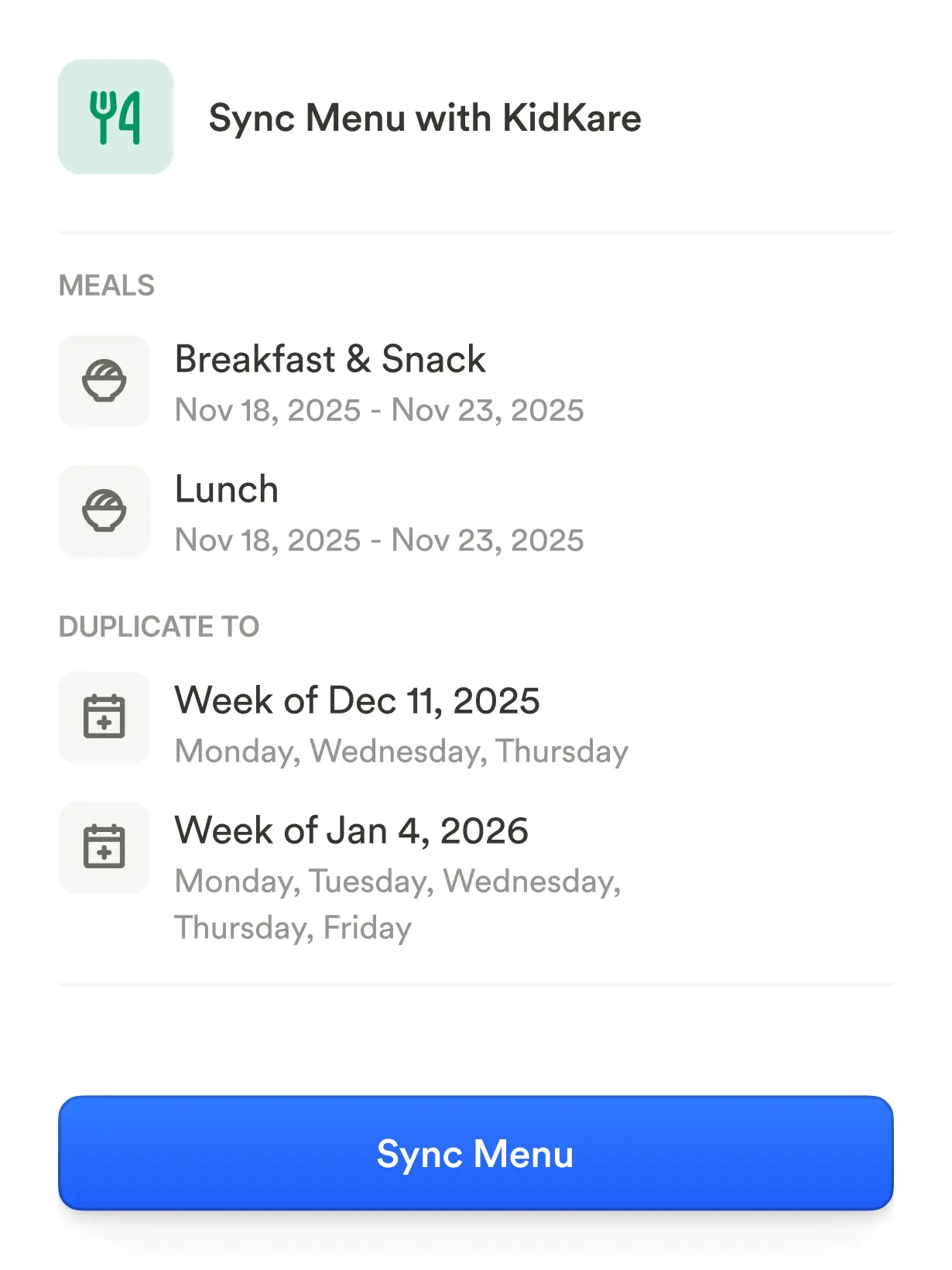The width and height of the screenshot is (952, 1270).
Task: Click the Breakfast & Snack date range text
Action: 379,410
